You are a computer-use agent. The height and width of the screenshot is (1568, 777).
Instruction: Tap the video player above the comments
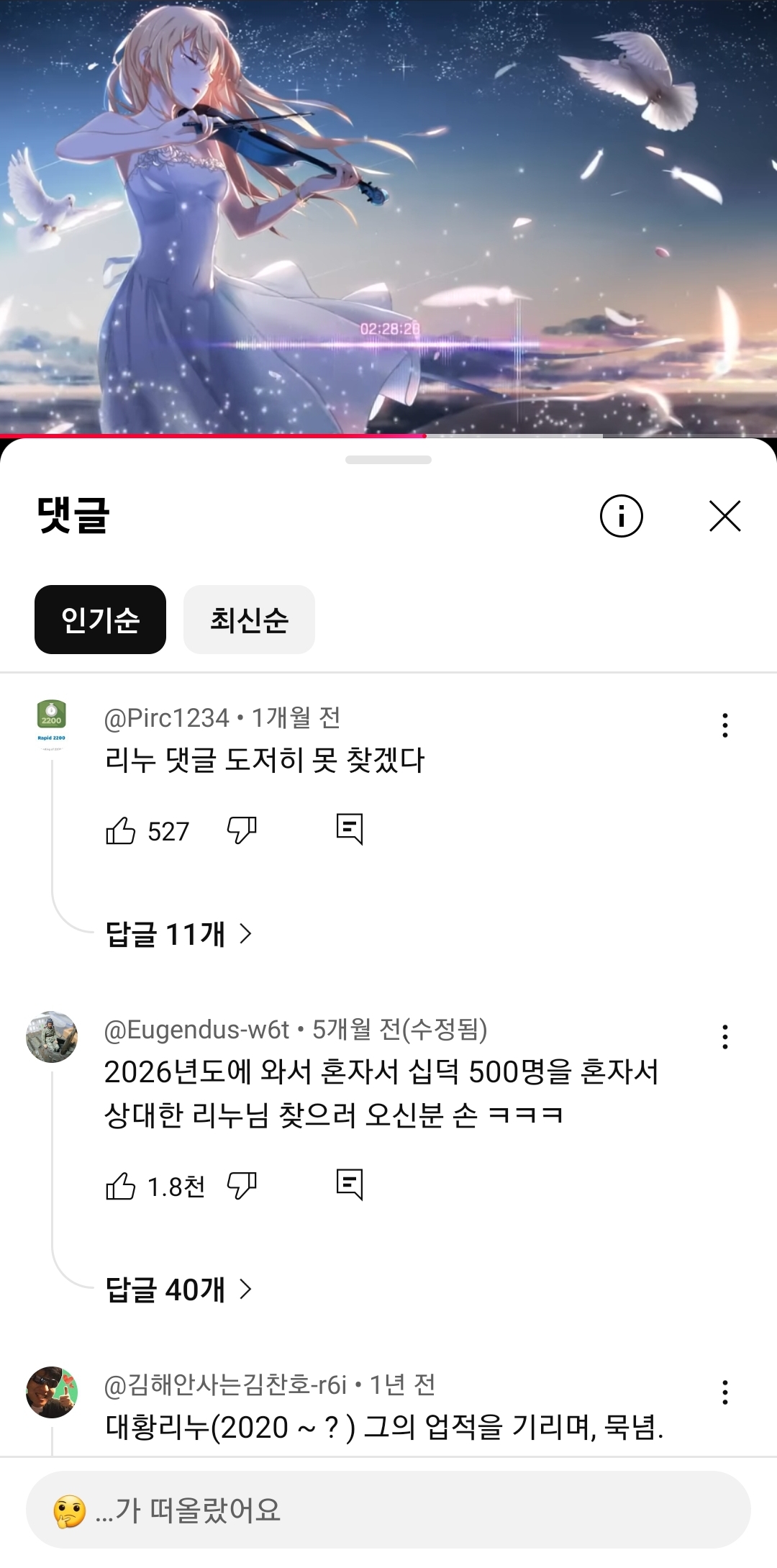click(x=388, y=216)
